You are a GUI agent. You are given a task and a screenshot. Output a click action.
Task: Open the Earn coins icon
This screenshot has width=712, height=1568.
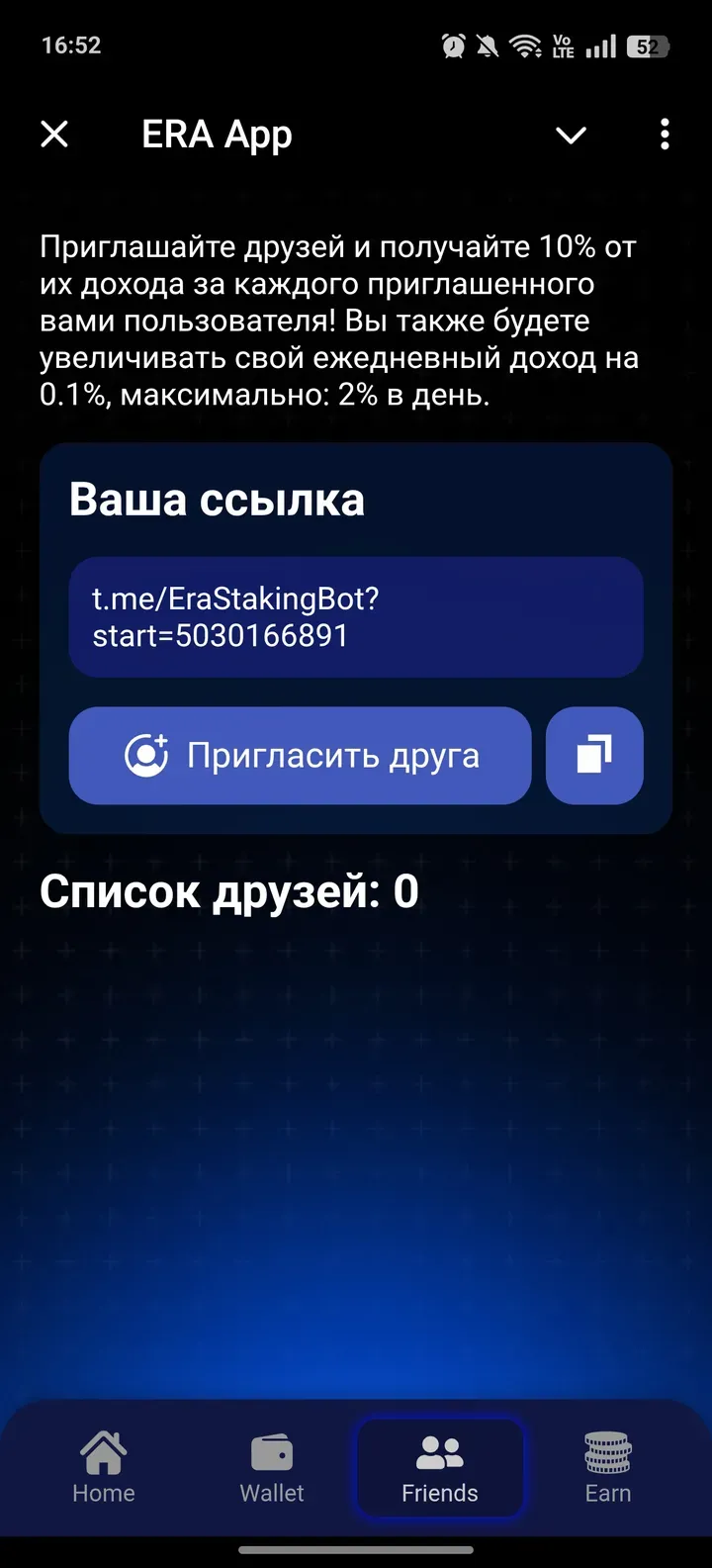606,1450
